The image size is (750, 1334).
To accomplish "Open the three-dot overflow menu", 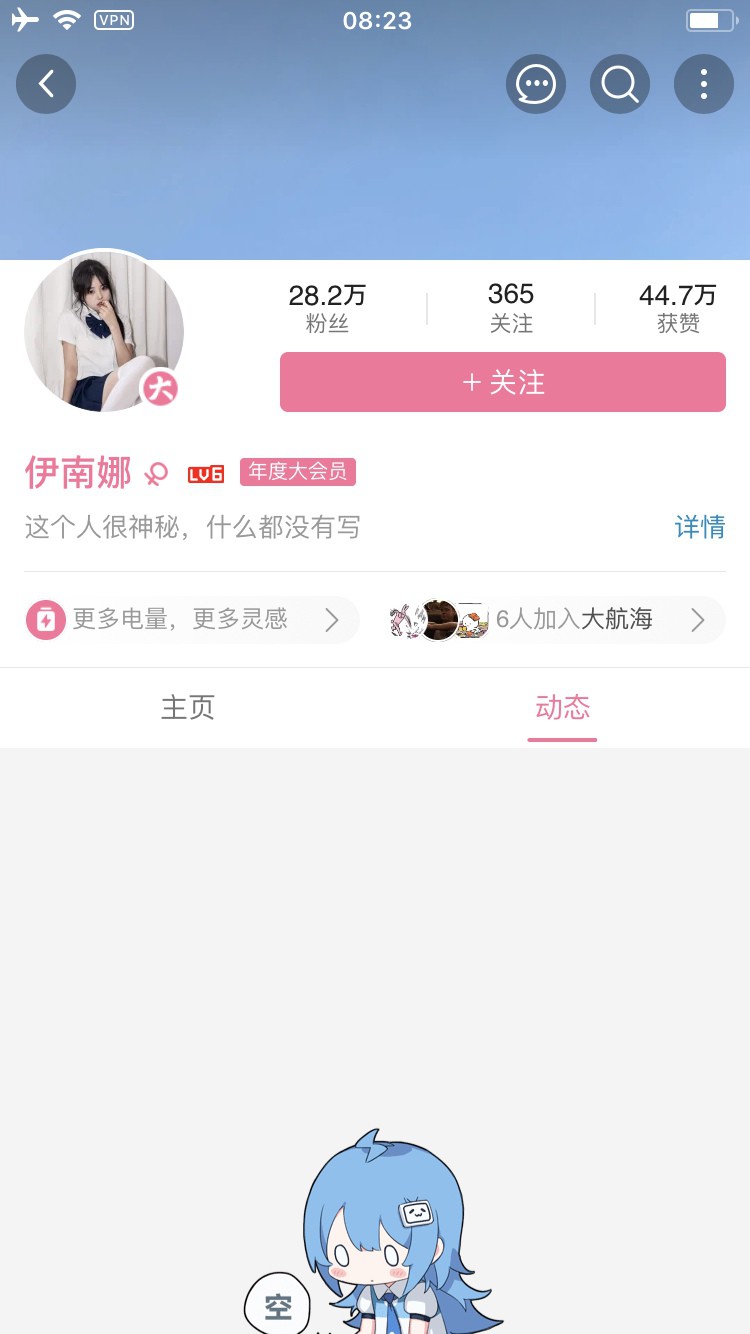I will pos(704,84).
